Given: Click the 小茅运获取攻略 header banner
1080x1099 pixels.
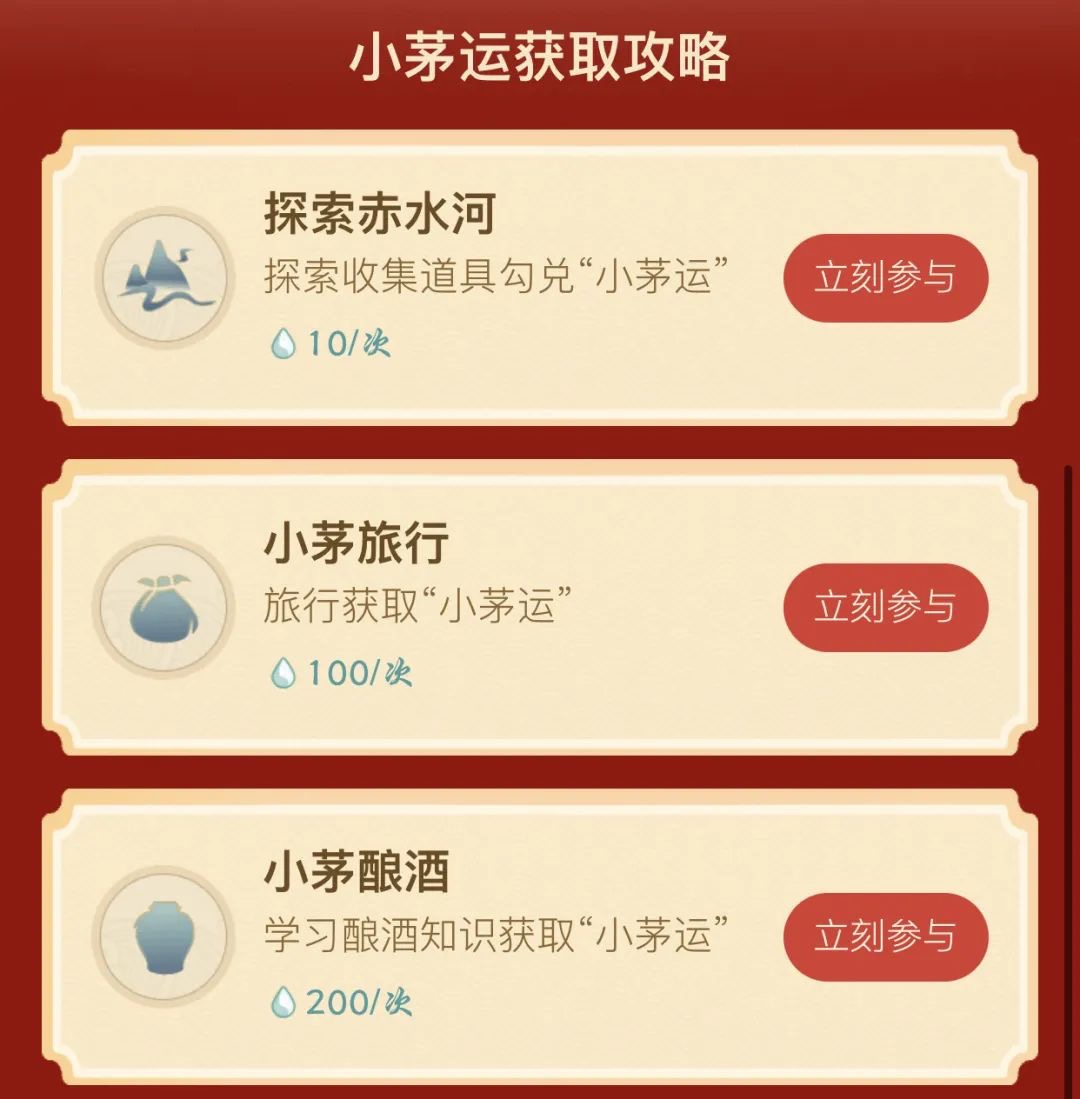Looking at the screenshot, I should click(x=540, y=55).
